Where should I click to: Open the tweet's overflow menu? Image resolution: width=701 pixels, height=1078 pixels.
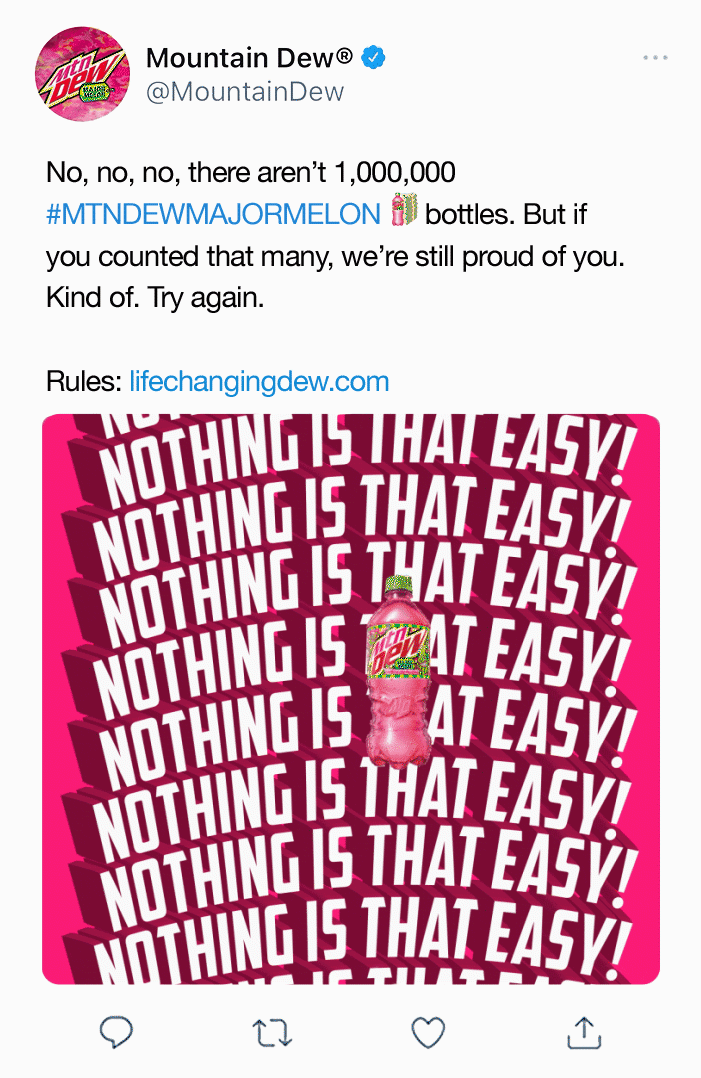click(655, 58)
